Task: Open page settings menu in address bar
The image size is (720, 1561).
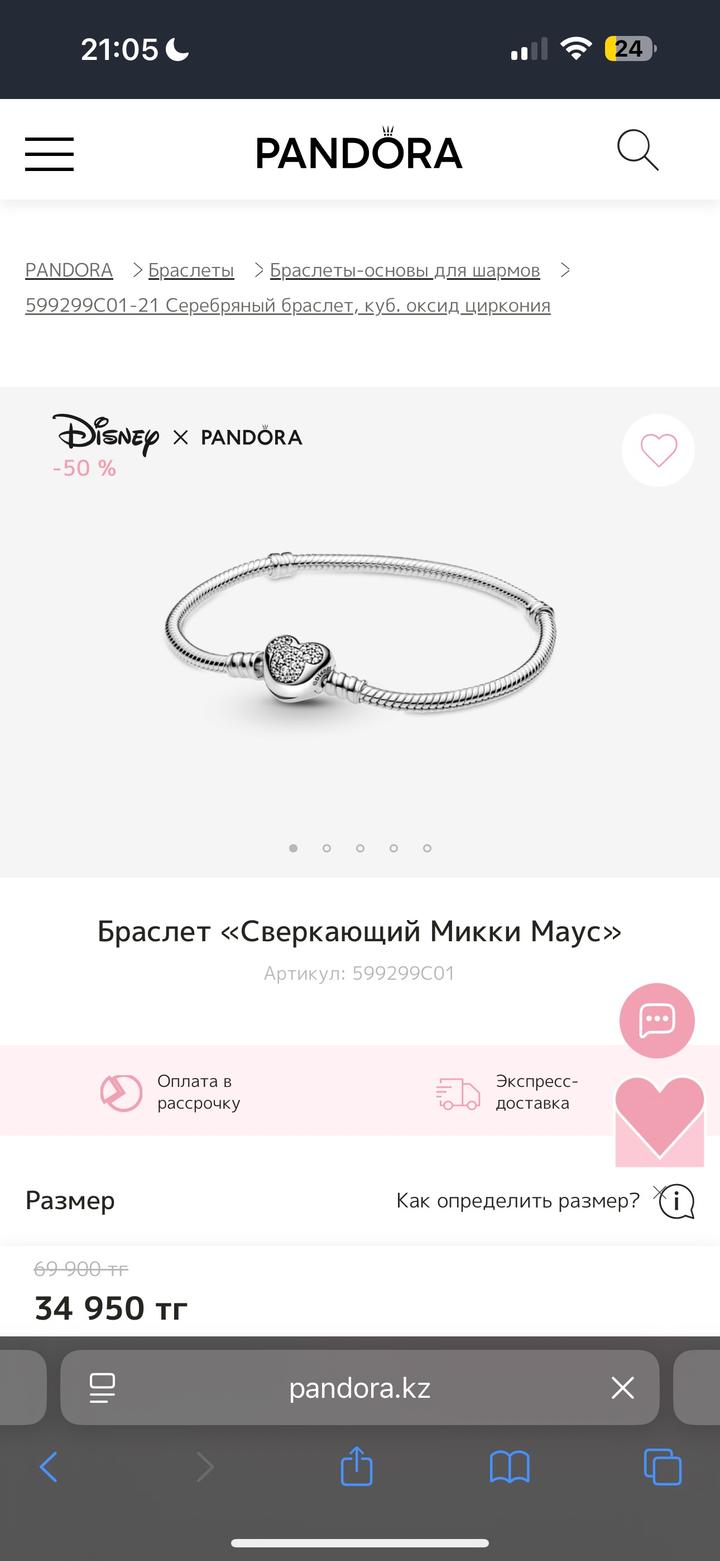Action: tap(102, 1388)
